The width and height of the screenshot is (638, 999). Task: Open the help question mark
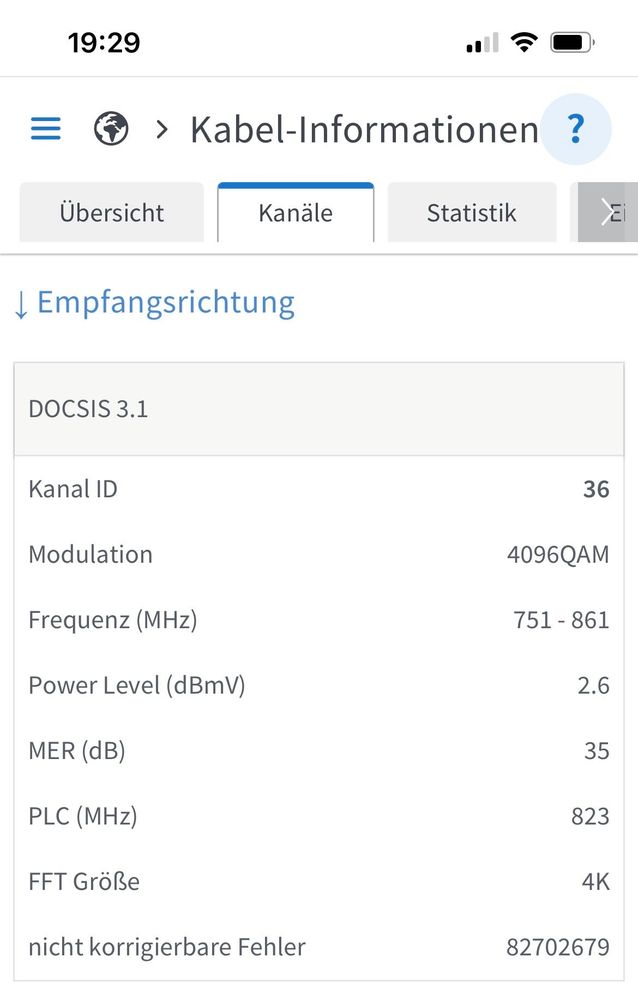point(575,129)
